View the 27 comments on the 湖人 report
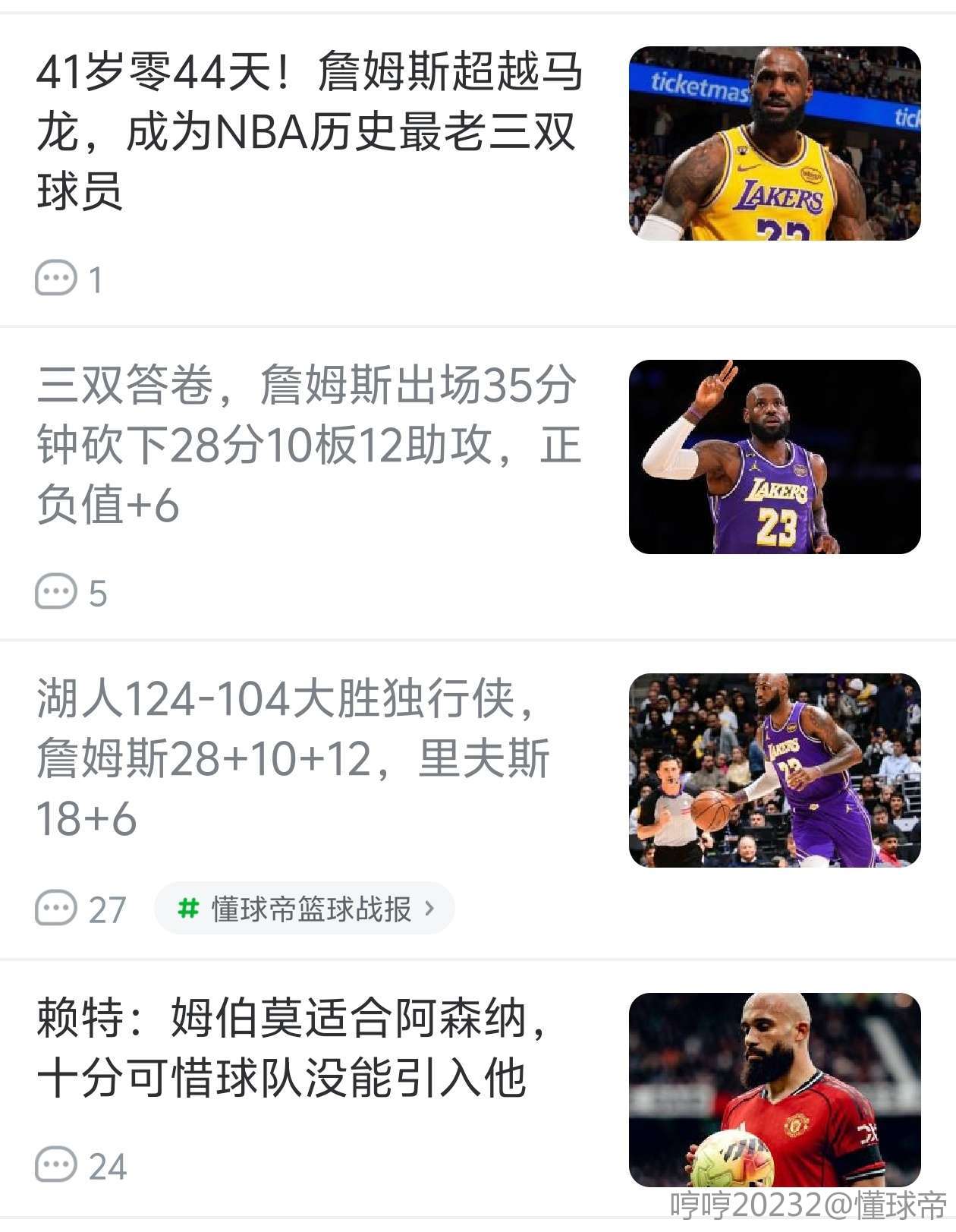Screen dimensions: 956x1232 (80, 909)
